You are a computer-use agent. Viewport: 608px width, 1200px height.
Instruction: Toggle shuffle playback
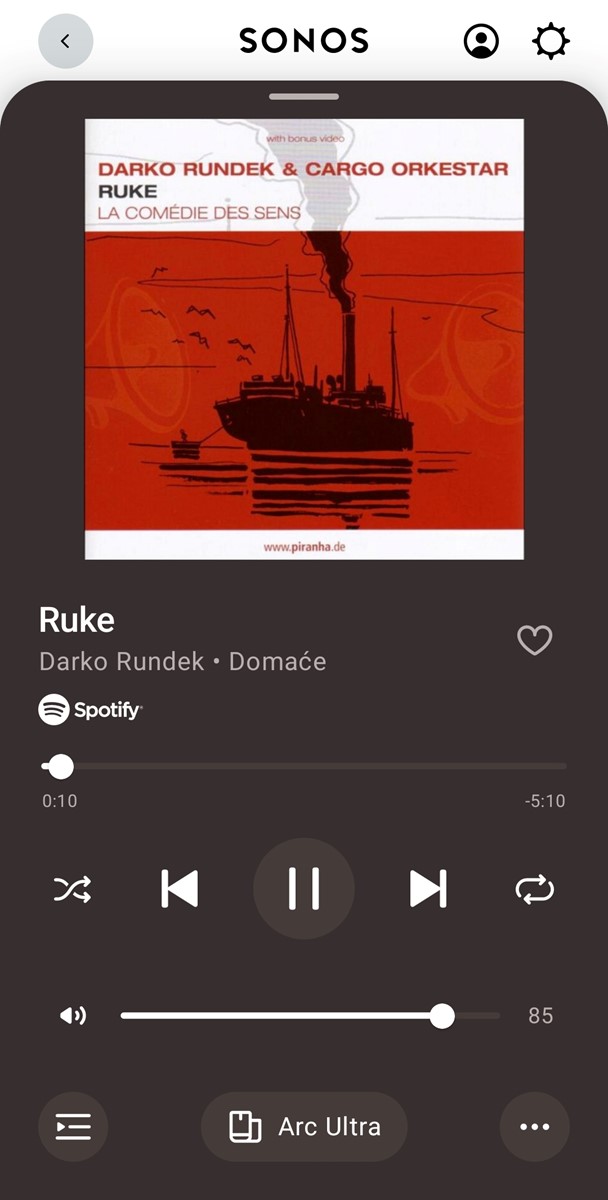[x=72, y=889]
